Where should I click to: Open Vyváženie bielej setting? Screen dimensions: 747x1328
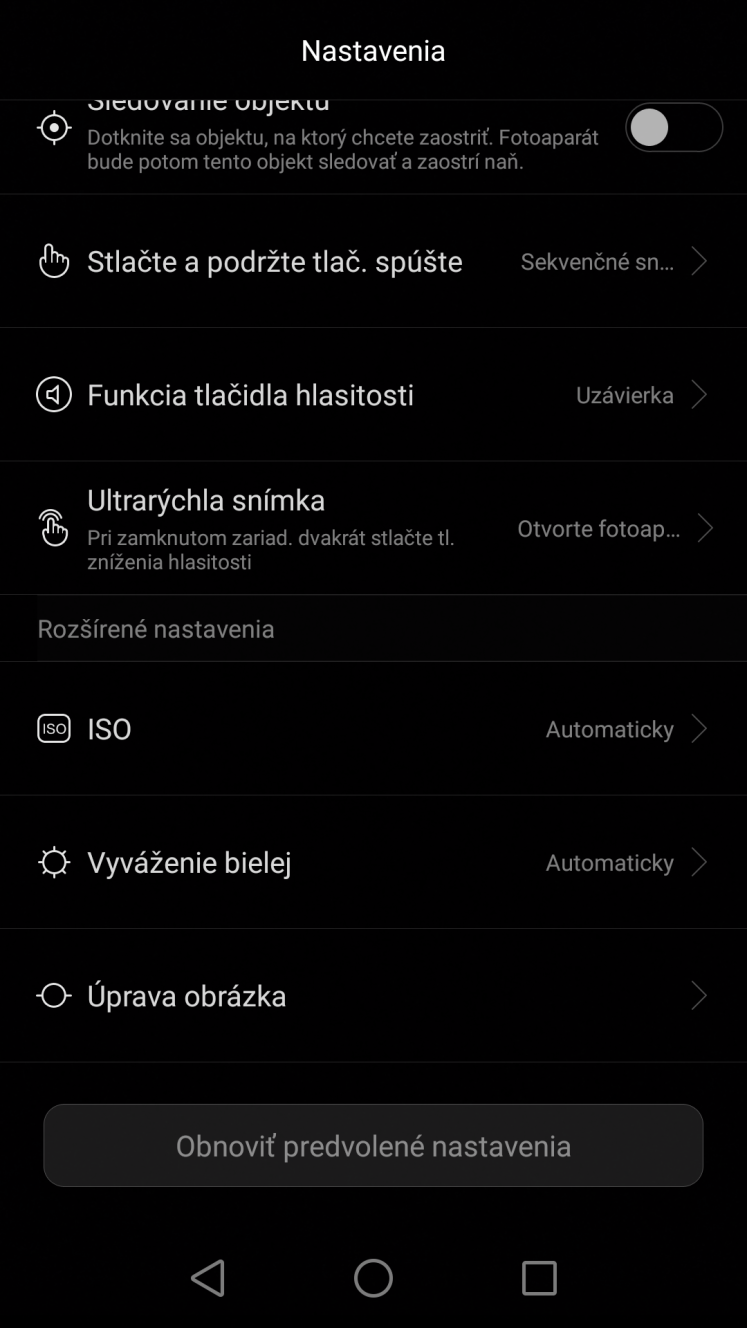pos(373,862)
